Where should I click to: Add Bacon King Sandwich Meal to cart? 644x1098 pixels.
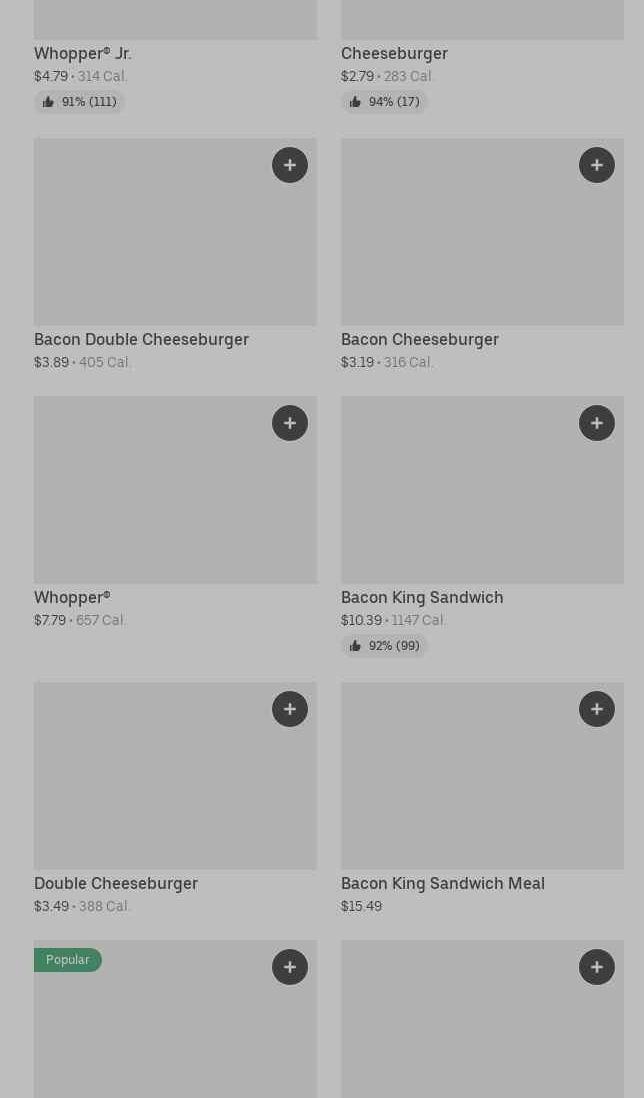click(x=596, y=709)
